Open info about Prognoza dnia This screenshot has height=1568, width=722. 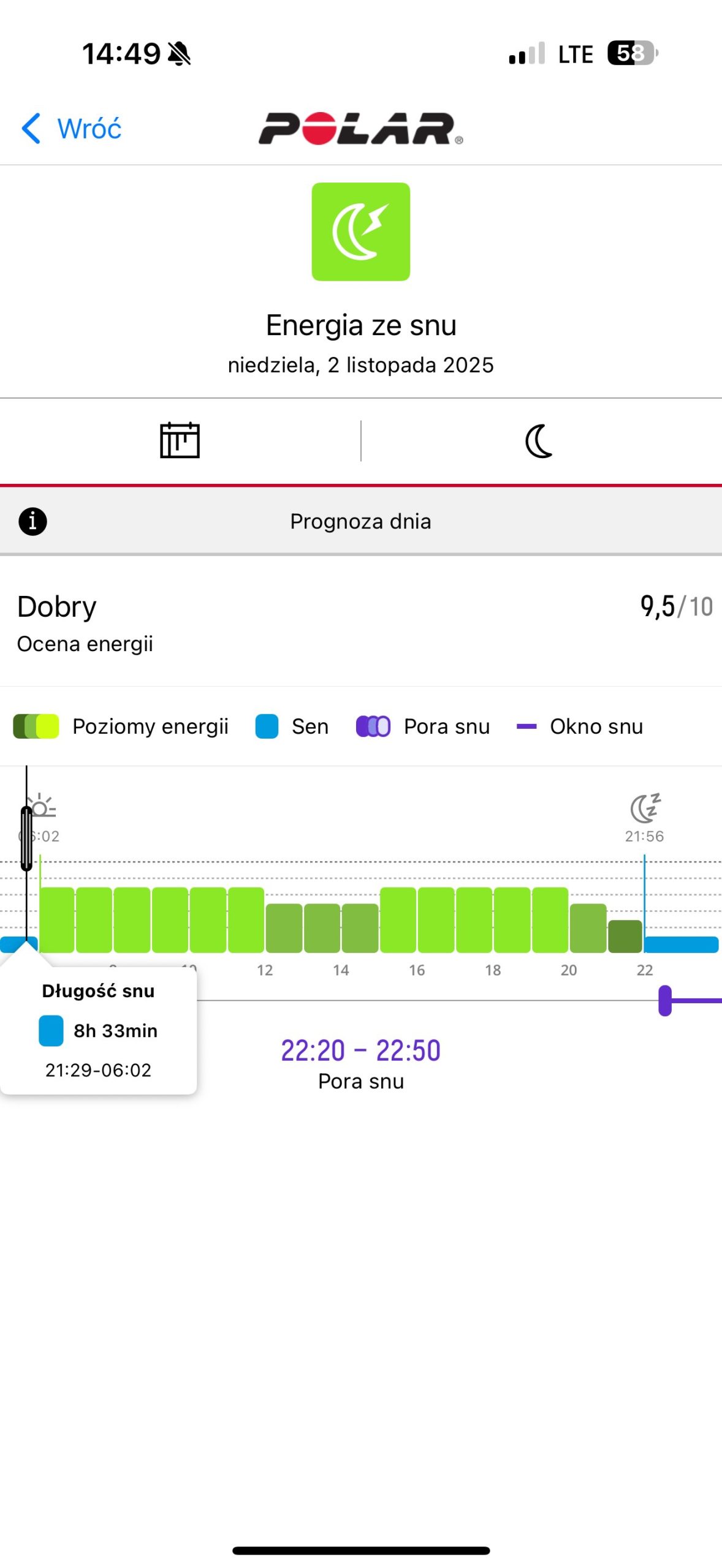(32, 521)
